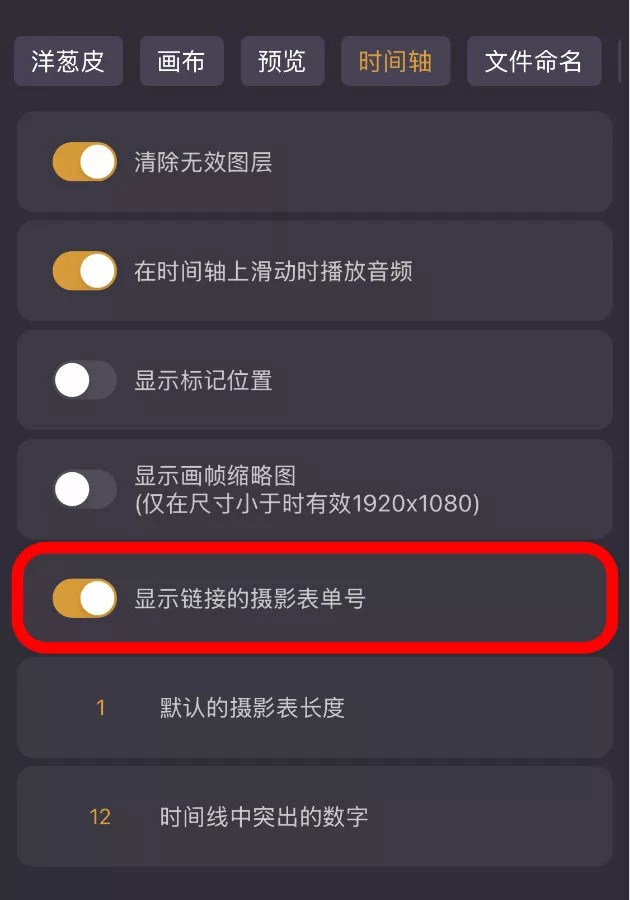Enable 显示标记位置 switch
The width and height of the screenshot is (630, 900).
[85, 380]
